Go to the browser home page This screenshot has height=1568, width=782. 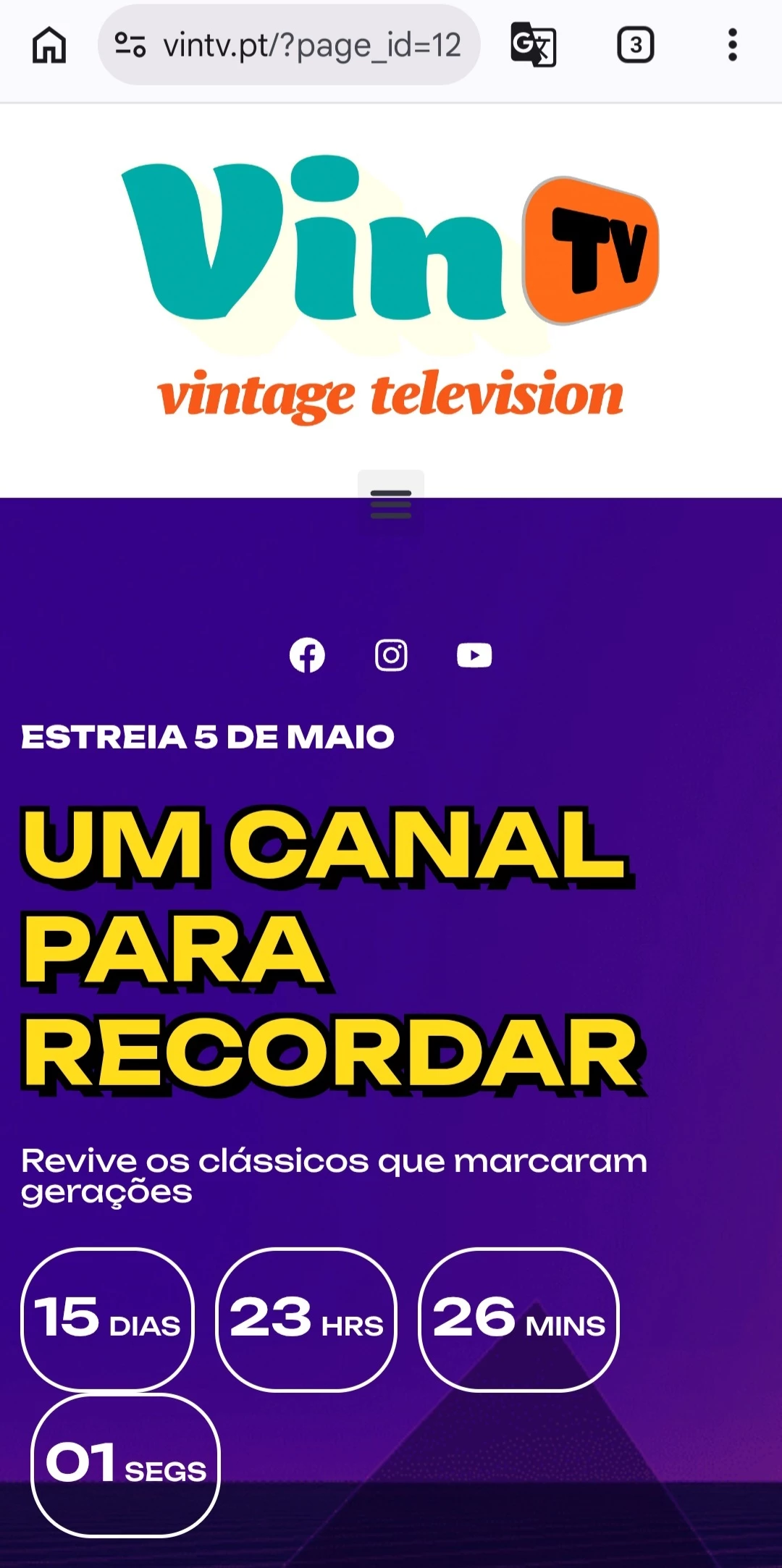coord(49,45)
